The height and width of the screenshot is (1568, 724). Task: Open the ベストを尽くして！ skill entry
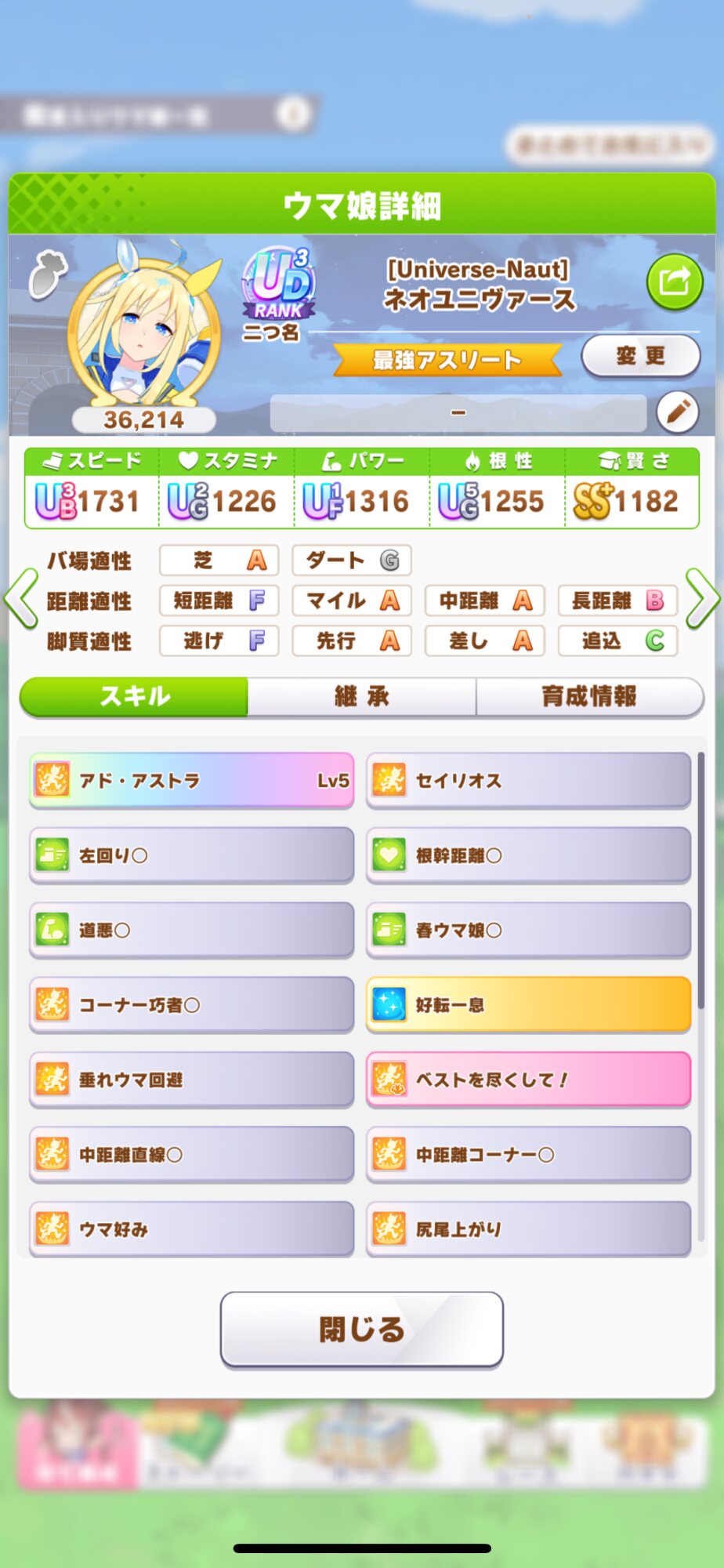pos(528,1080)
